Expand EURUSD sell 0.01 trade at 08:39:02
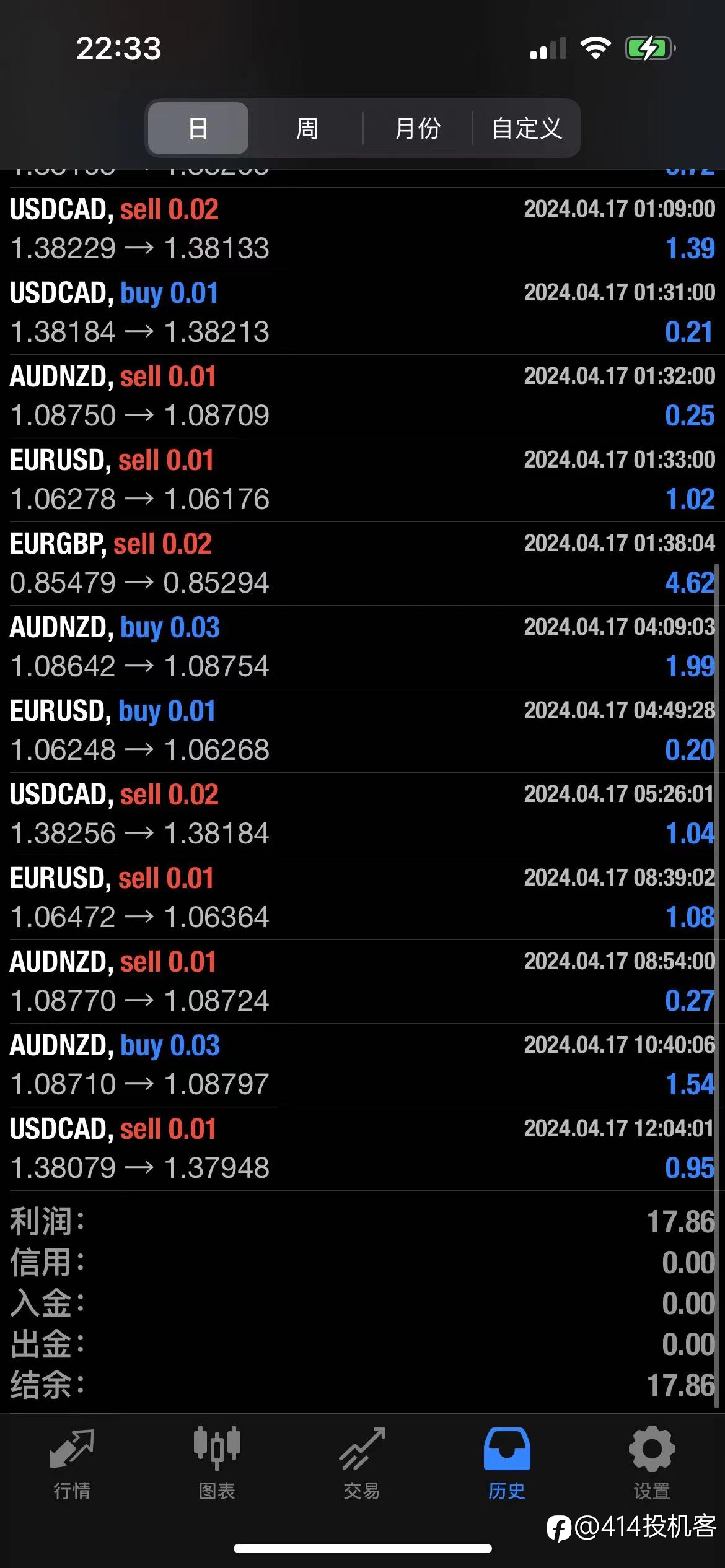The image size is (725, 1568). click(362, 898)
